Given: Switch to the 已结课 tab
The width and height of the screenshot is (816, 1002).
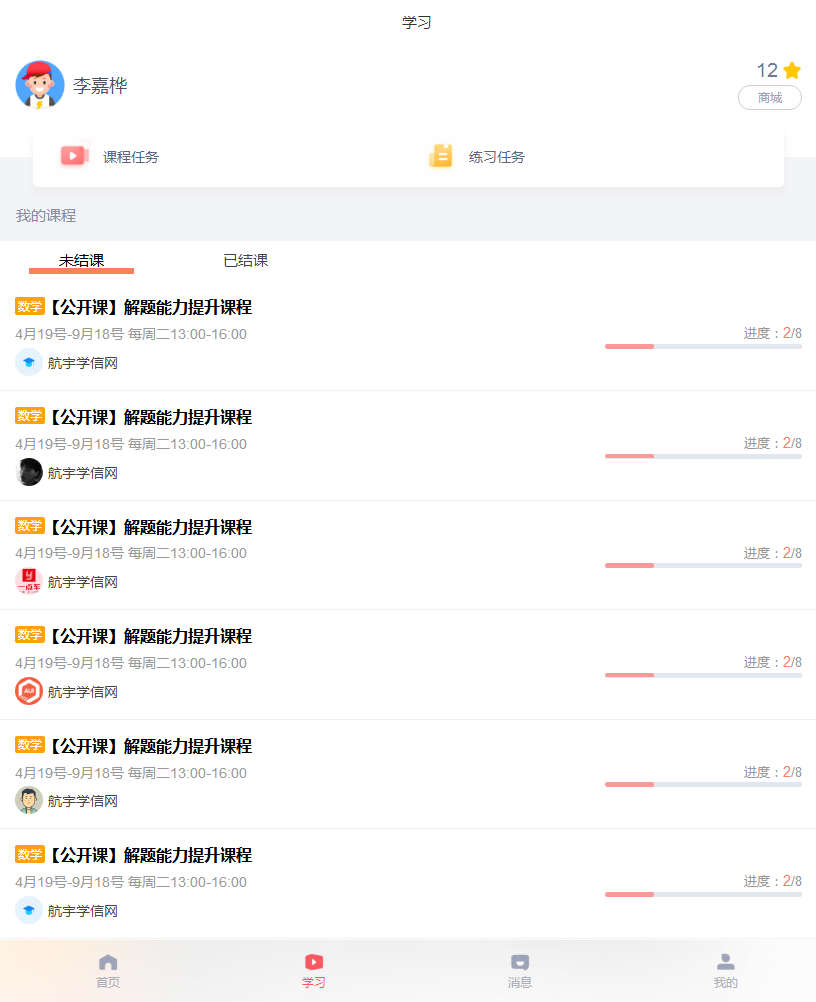Looking at the screenshot, I should coord(245,261).
